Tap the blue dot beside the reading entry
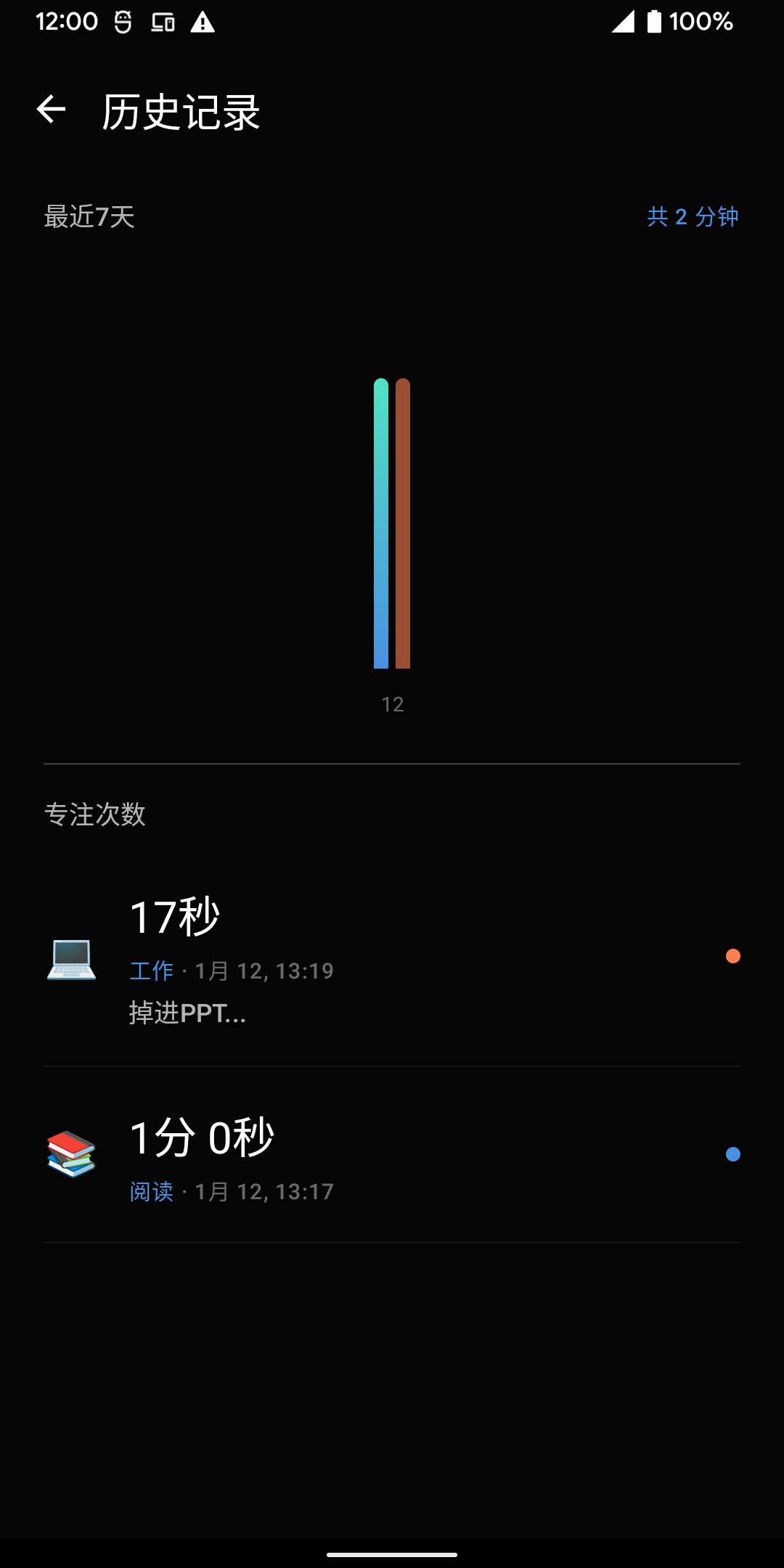The height and width of the screenshot is (1568, 784). 734,1154
